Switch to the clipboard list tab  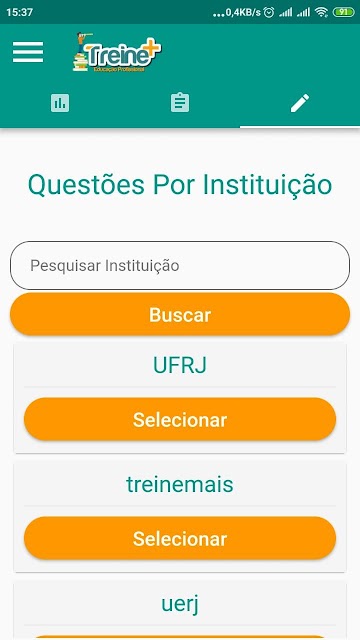pos(180,103)
